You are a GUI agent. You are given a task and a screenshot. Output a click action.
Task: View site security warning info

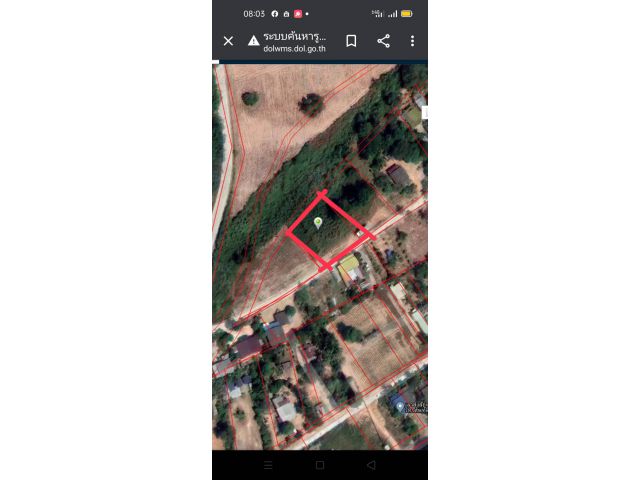tap(253, 41)
